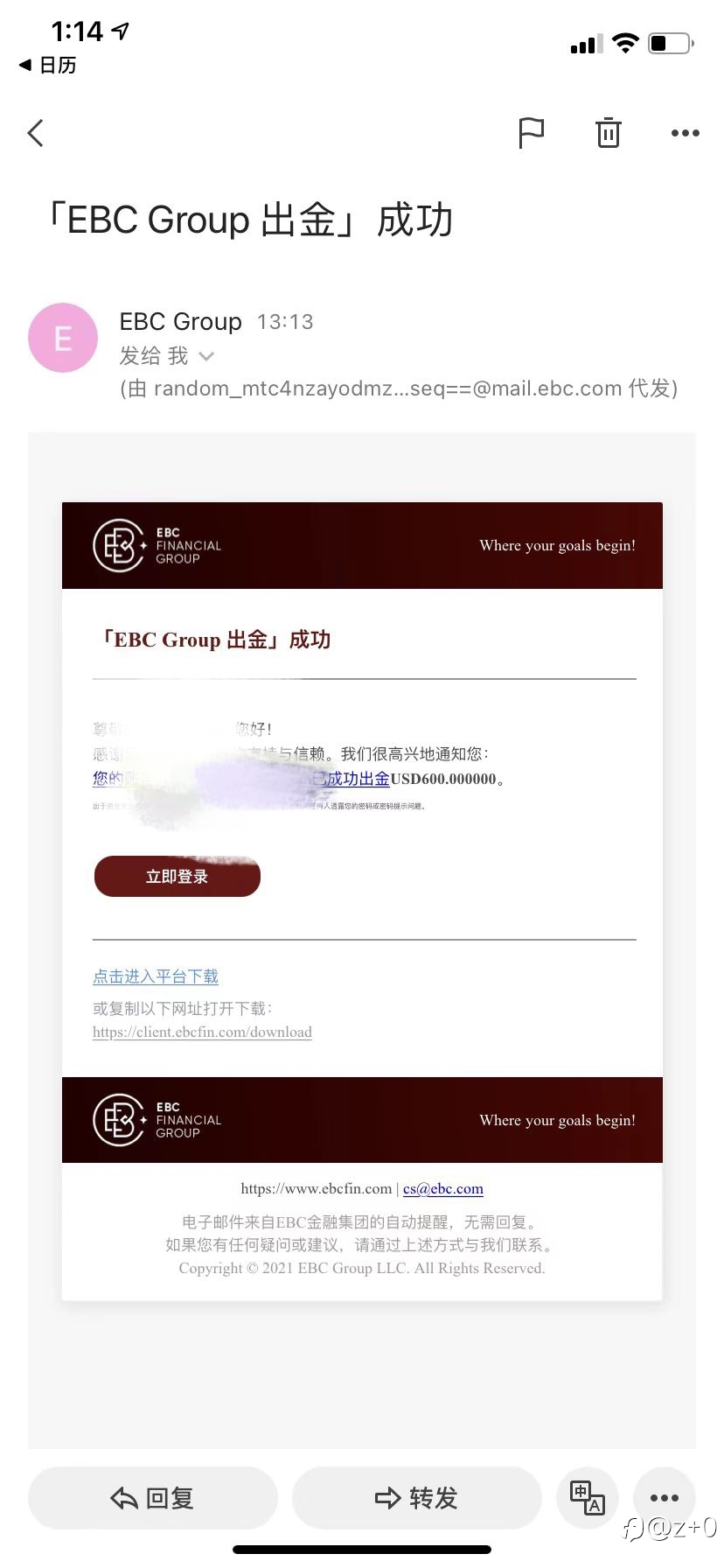Open the 点击进入平台下载 link

(156, 976)
